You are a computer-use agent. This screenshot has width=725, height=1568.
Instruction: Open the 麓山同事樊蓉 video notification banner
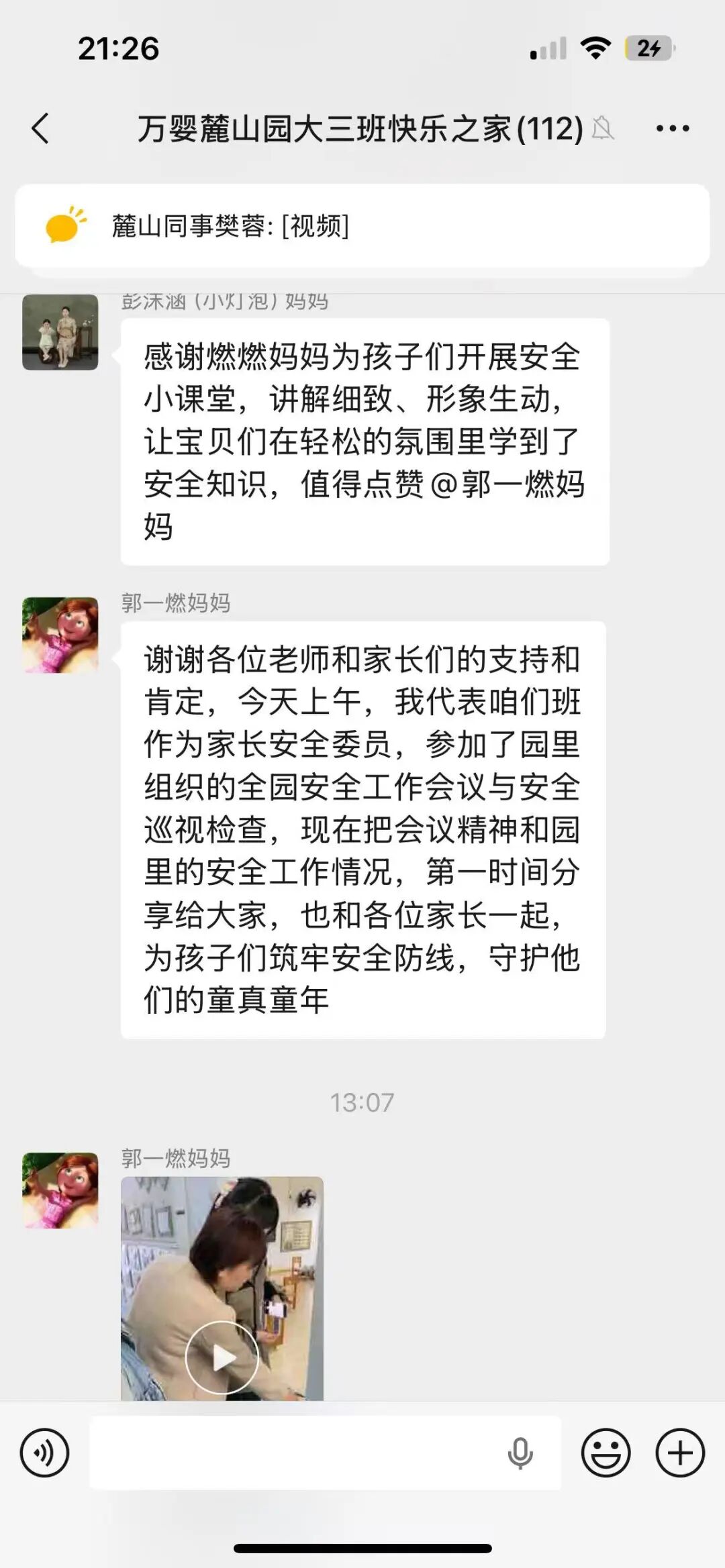click(362, 226)
